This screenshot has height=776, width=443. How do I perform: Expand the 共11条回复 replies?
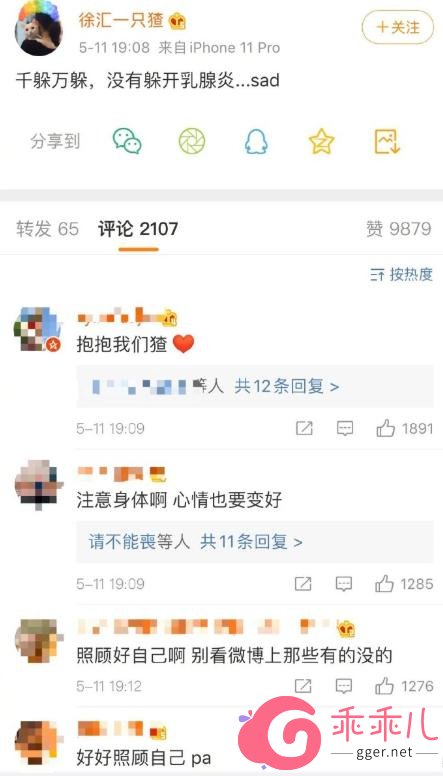pos(251,542)
